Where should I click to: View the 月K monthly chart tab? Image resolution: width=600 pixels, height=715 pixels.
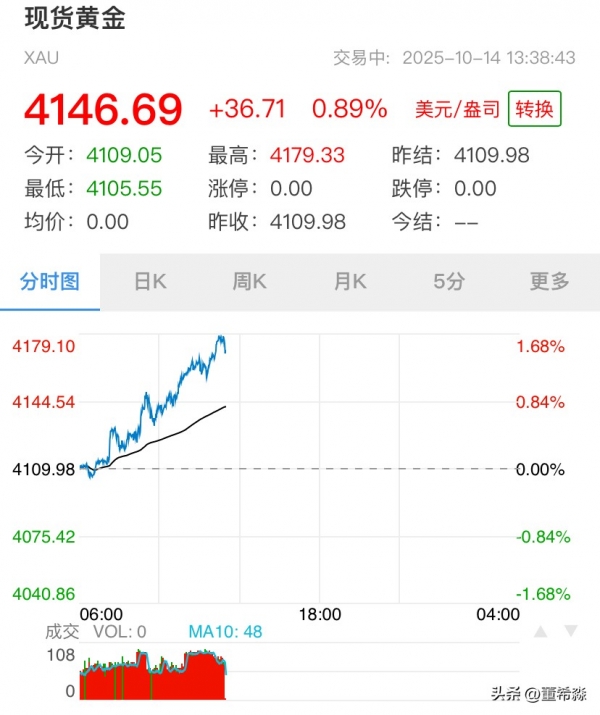point(350,282)
